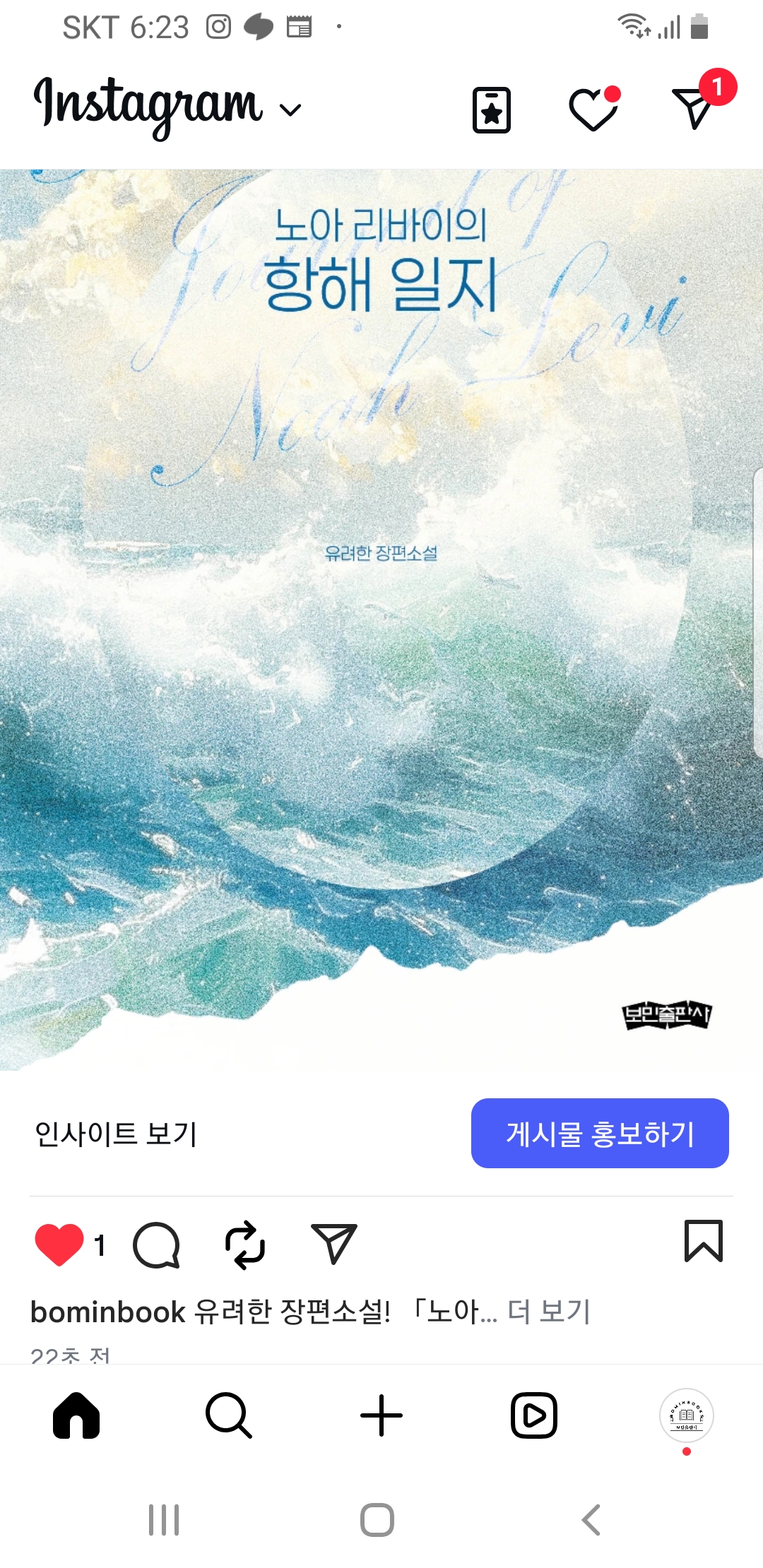Open comments on the bominbook post
The image size is (763, 1568).
(x=156, y=1245)
